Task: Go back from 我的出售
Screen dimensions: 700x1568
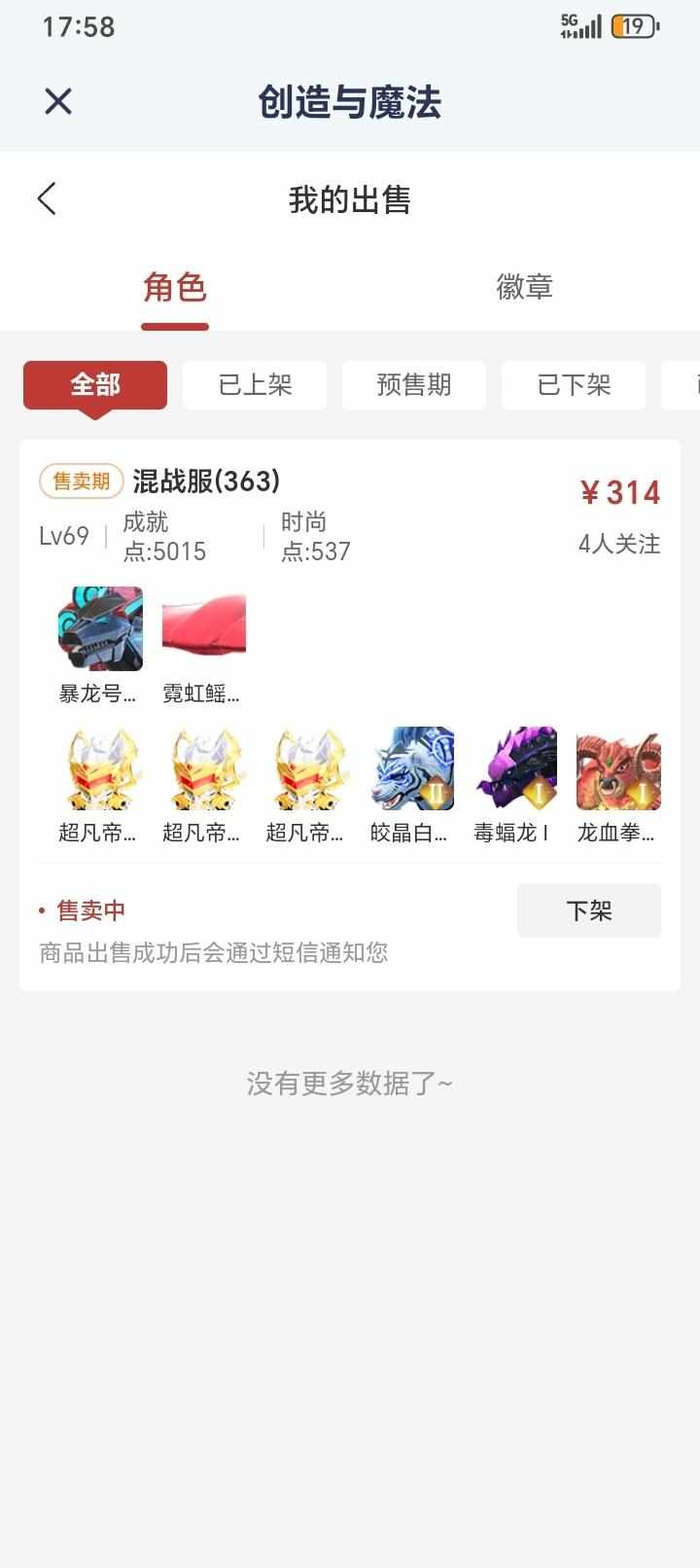Action: pos(47,198)
